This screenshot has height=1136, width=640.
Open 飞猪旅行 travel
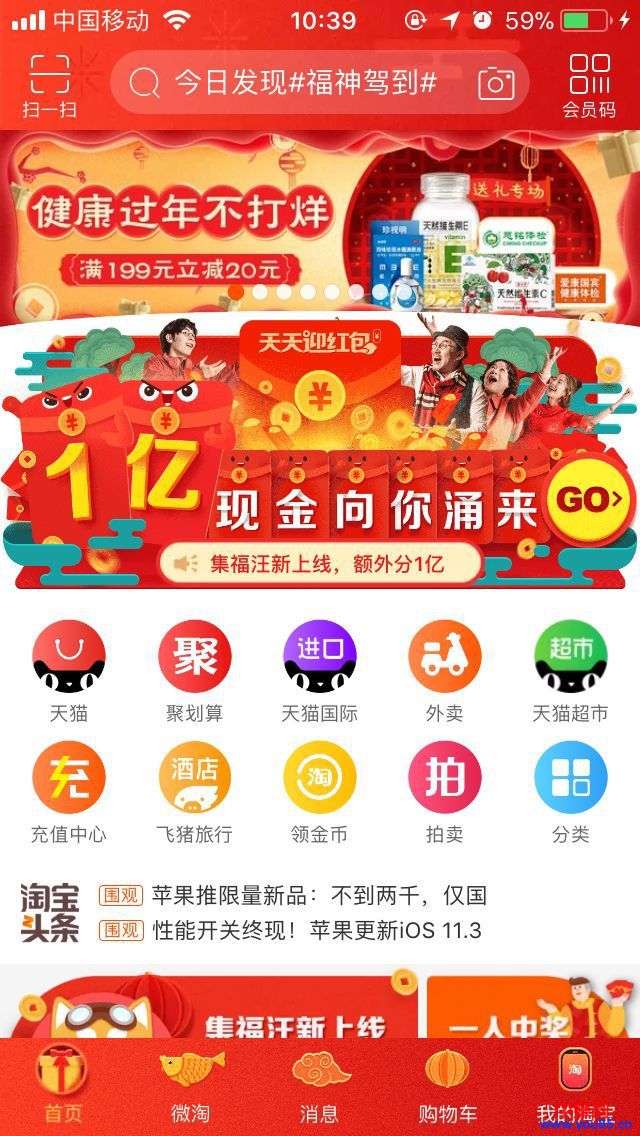[194, 790]
